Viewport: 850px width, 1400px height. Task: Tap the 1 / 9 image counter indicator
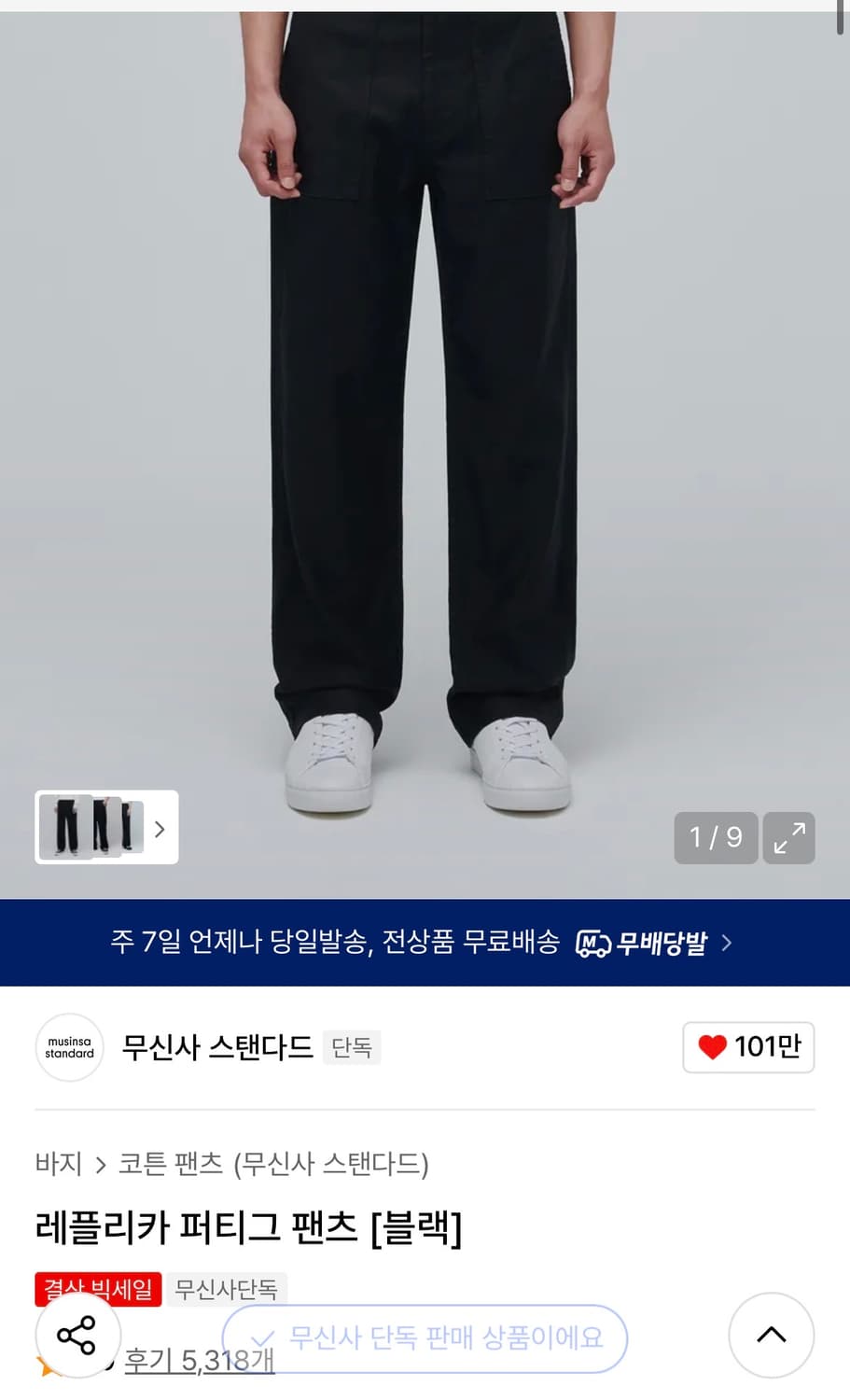click(716, 838)
